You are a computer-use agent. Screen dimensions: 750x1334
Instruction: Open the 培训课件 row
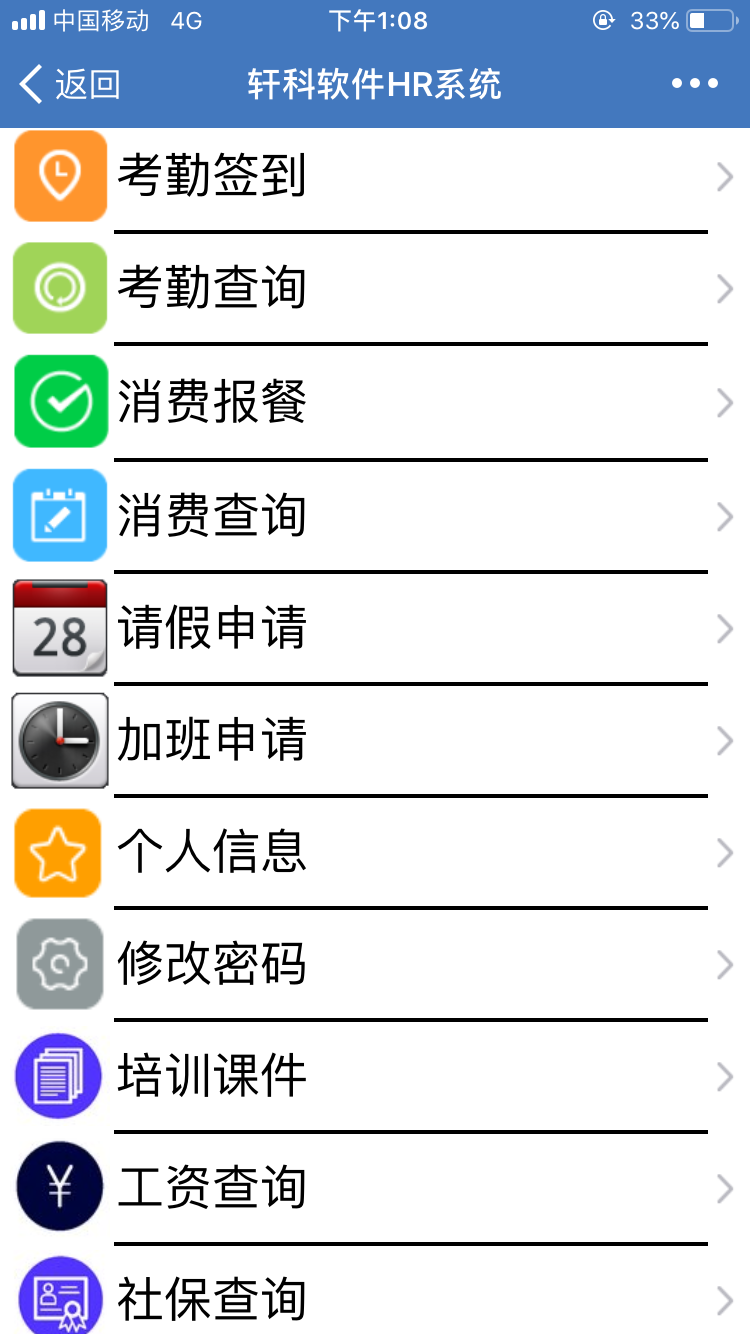coord(375,1077)
